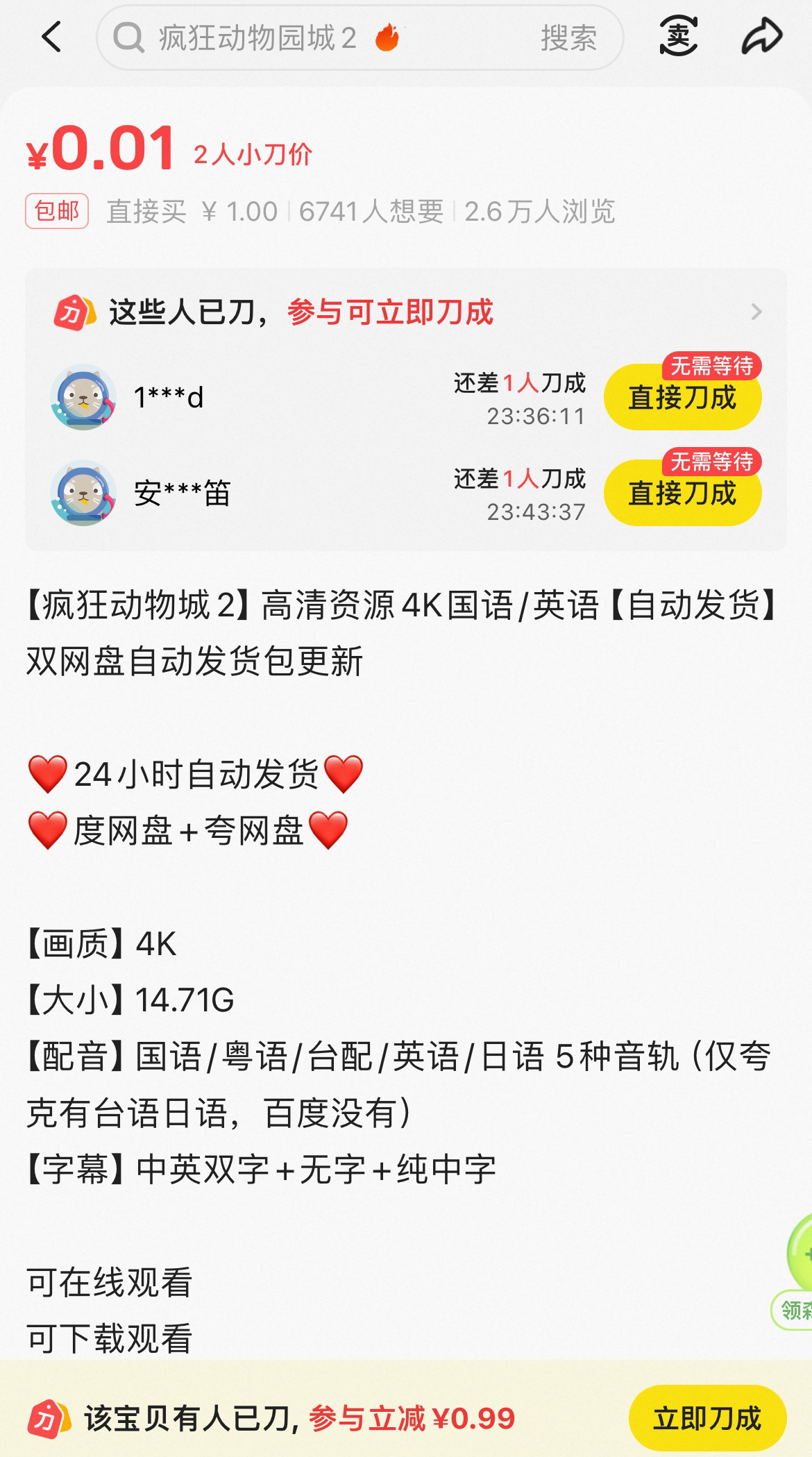812x1457 pixels.
Task: Tap 立即刀成 in the bottom bar
Action: [x=707, y=1418]
